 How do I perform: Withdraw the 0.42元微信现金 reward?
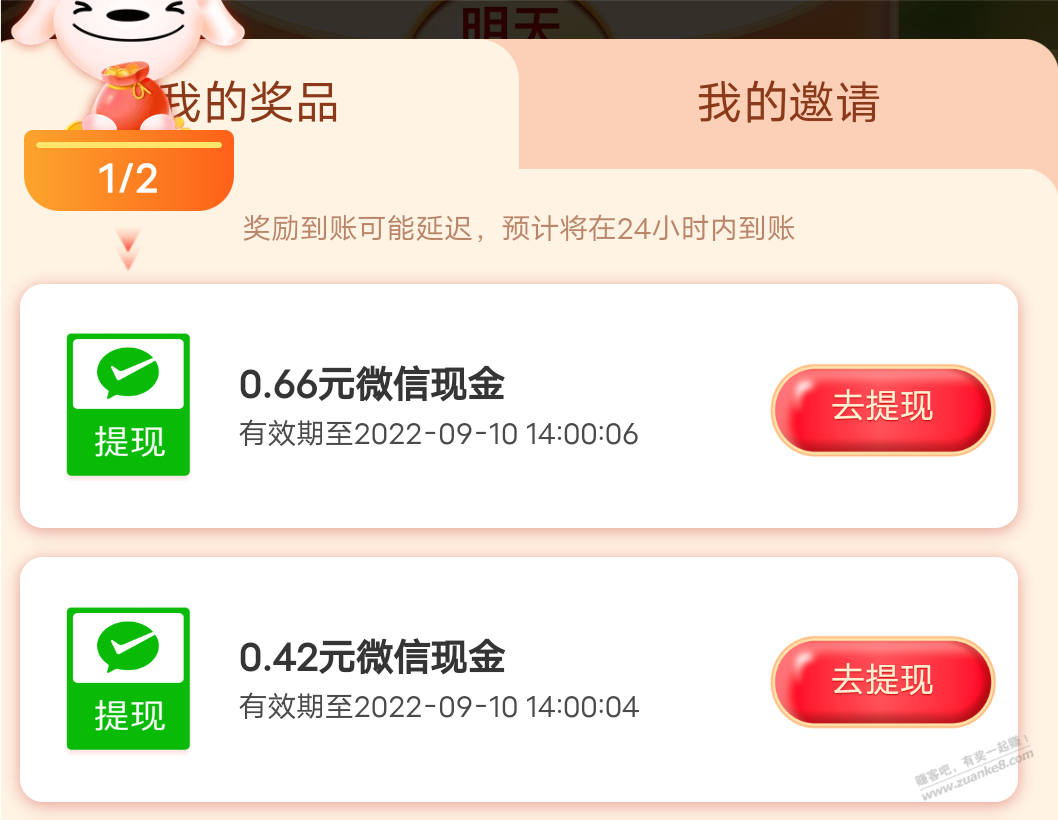tap(882, 682)
